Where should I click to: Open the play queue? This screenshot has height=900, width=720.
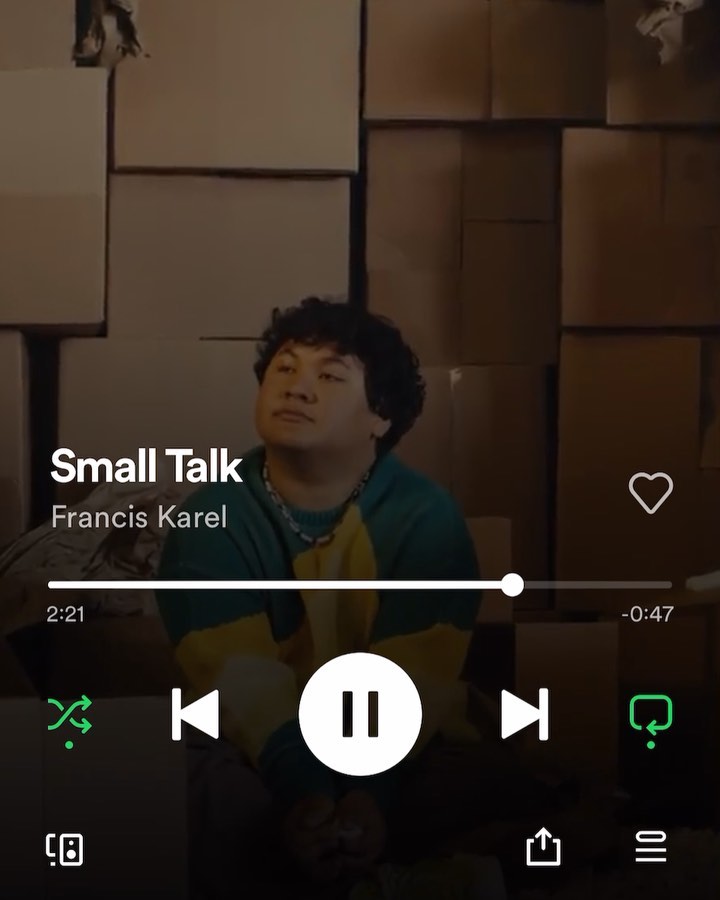651,848
